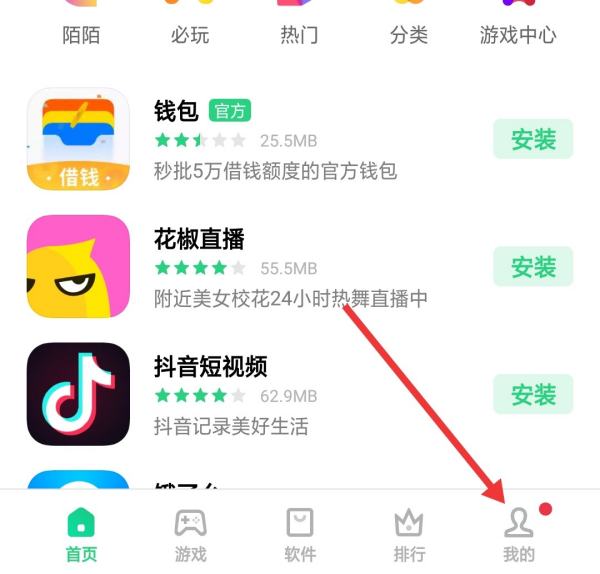Image resolution: width=600 pixels, height=574 pixels.
Task: Switch to the 软件 tab
Action: 300,534
